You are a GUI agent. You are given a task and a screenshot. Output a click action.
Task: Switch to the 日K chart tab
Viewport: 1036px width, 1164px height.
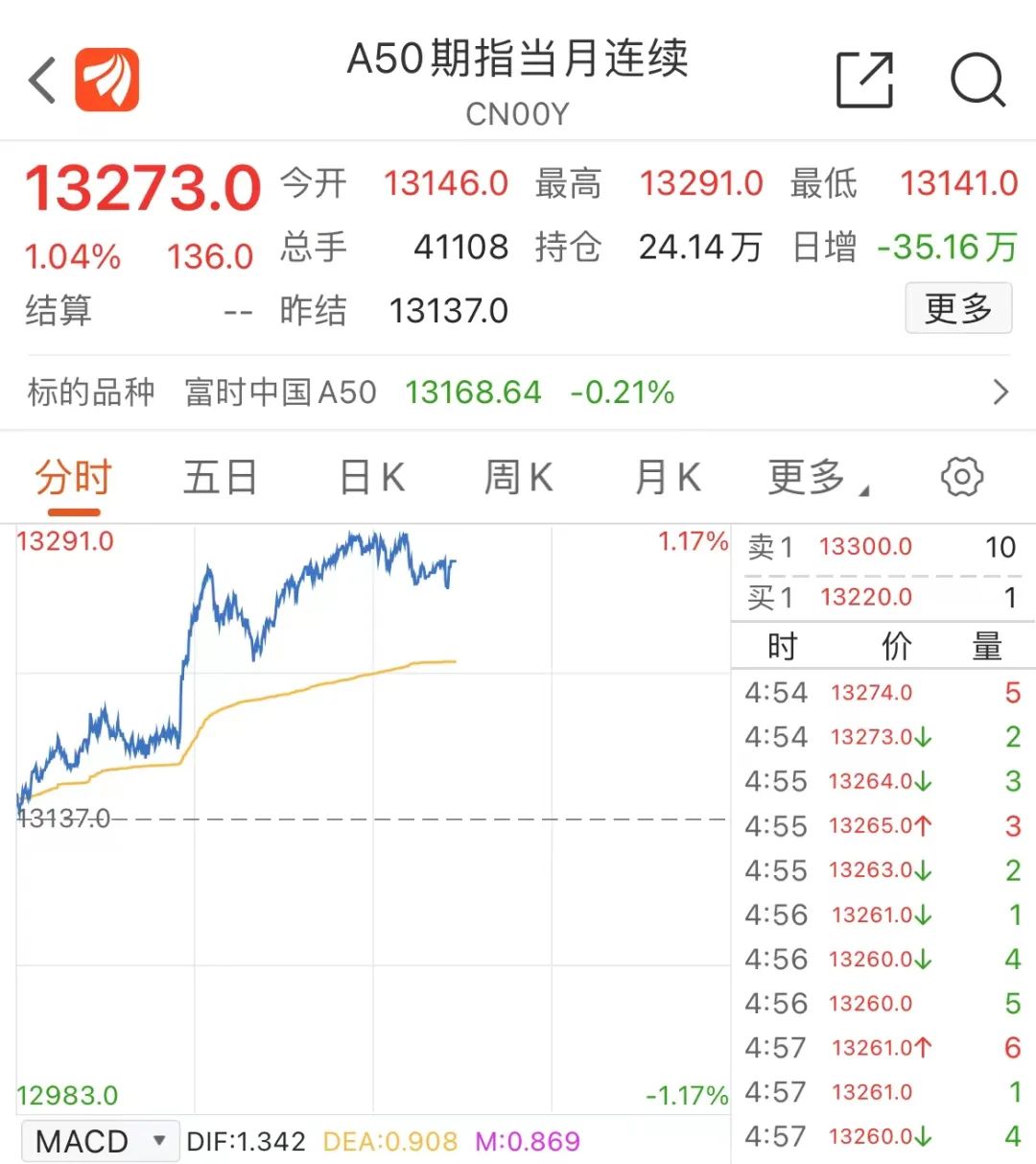[x=372, y=477]
